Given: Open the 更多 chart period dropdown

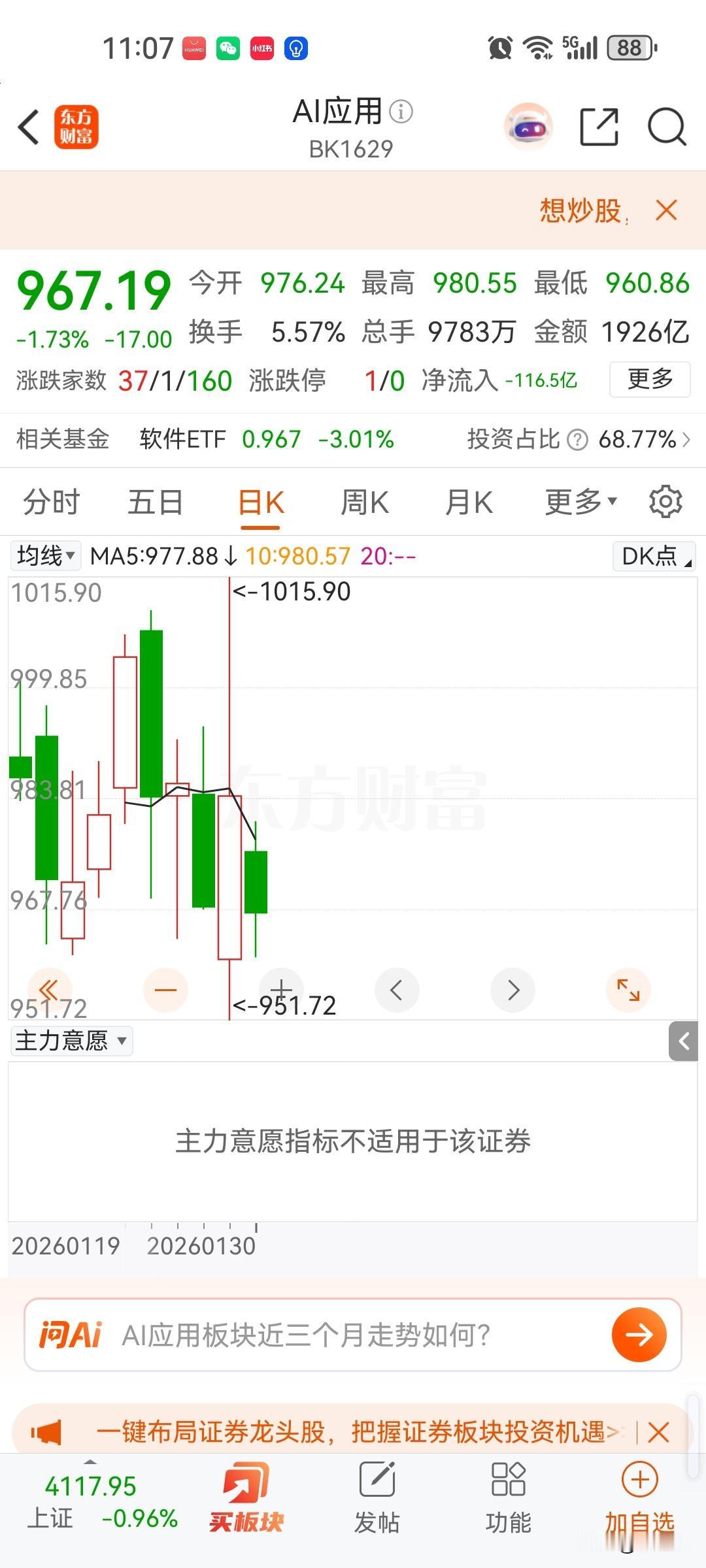Looking at the screenshot, I should (579, 501).
